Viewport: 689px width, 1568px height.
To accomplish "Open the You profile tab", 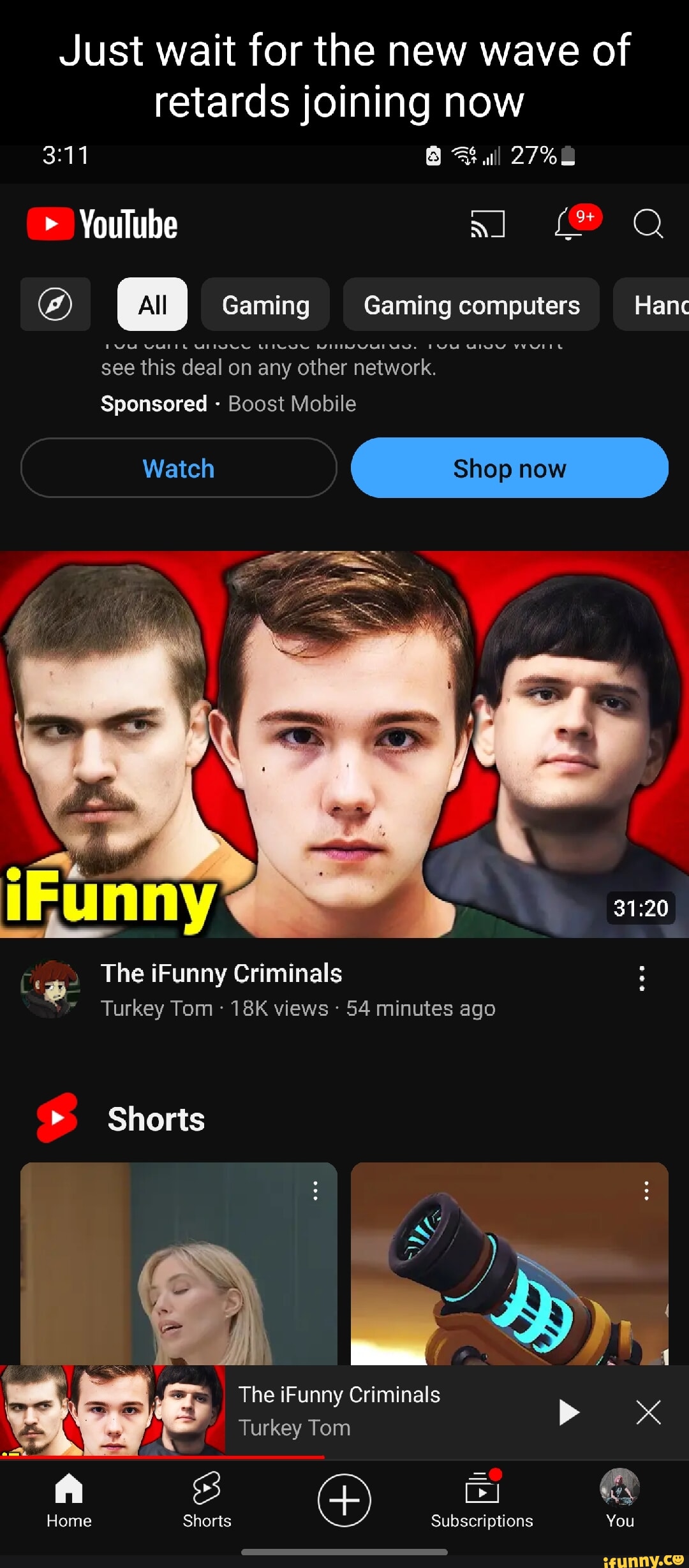I will coord(619,1500).
